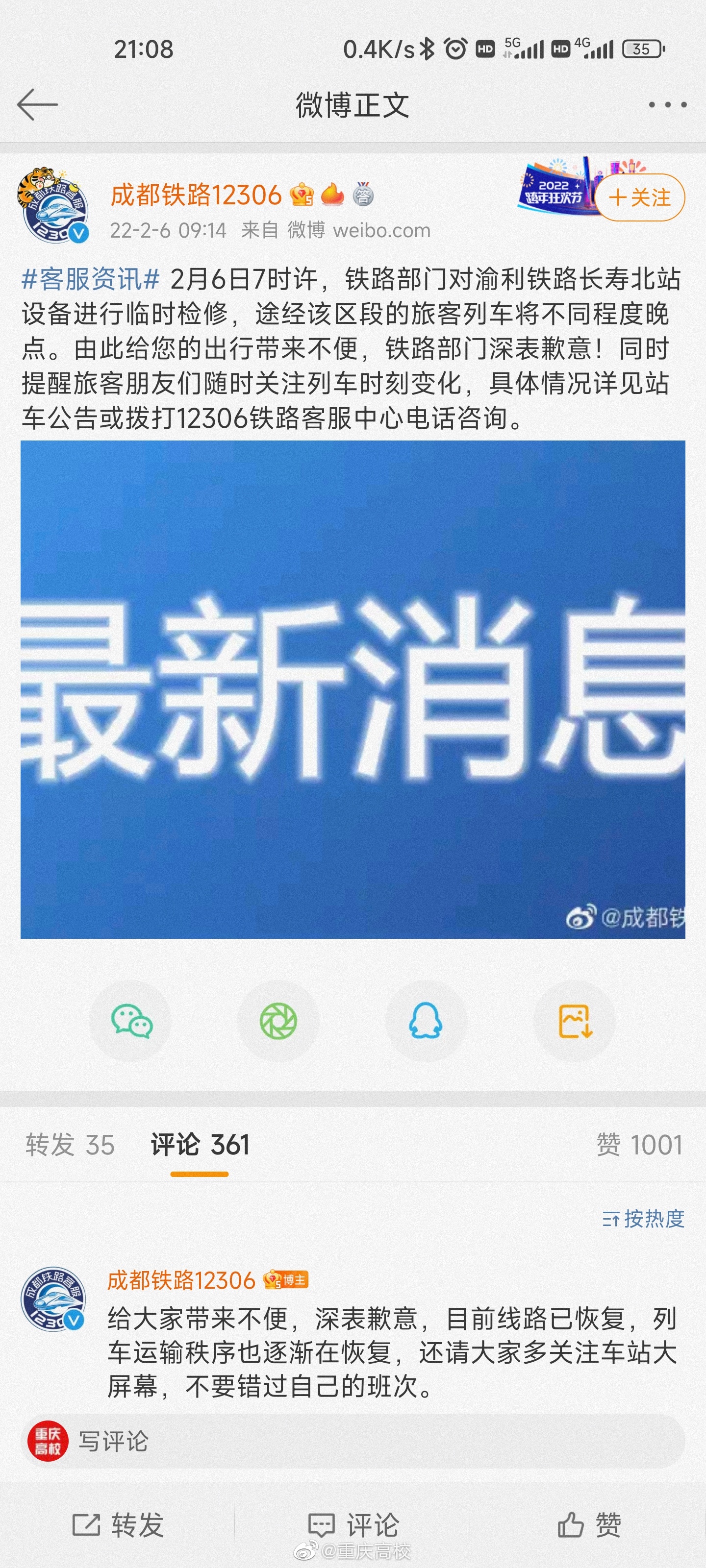Share post via QQ penguin icon
Viewport: 706px width, 1568px height.
coord(426,1021)
